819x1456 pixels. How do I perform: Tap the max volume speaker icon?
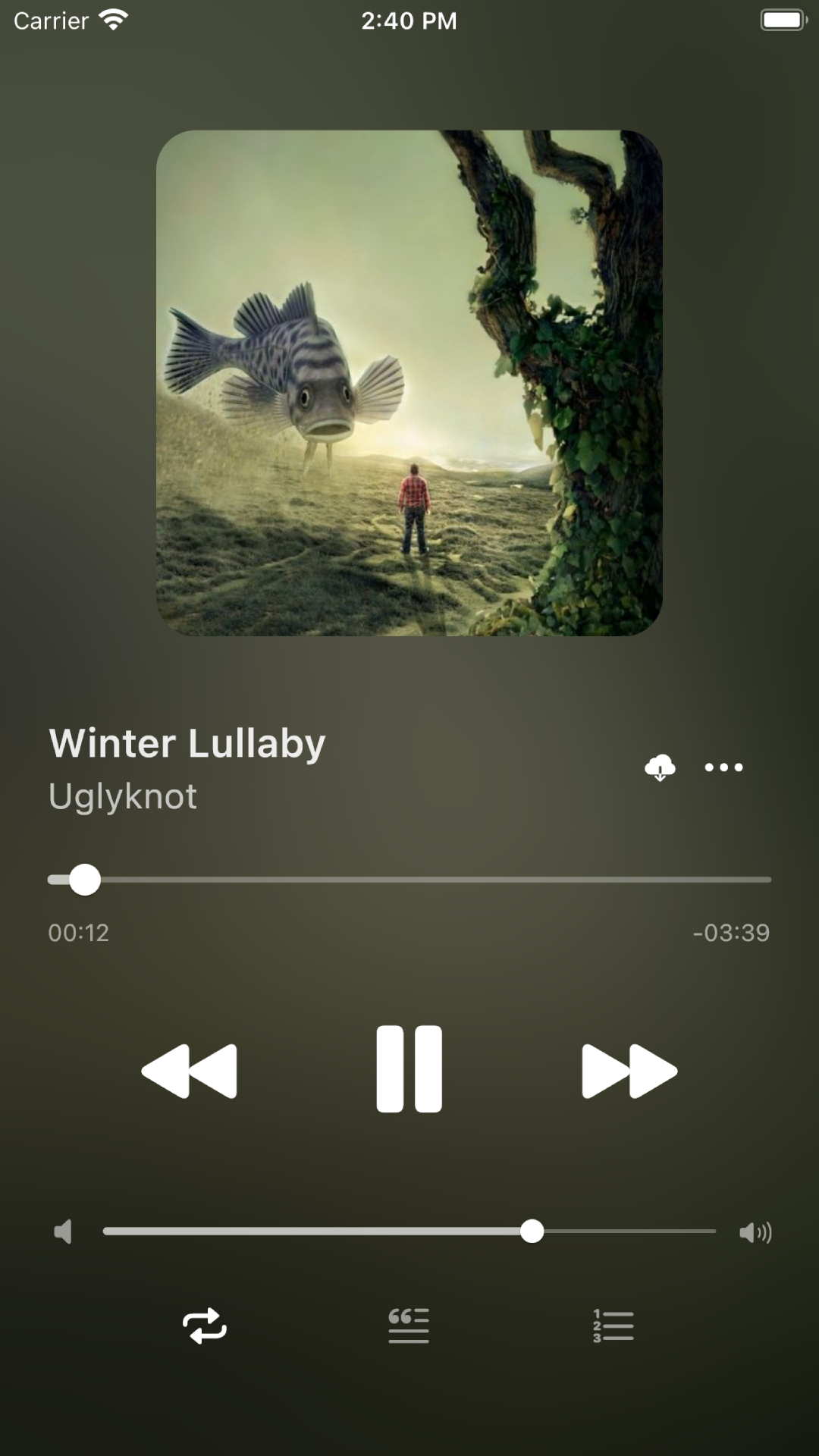pyautogui.click(x=755, y=1232)
